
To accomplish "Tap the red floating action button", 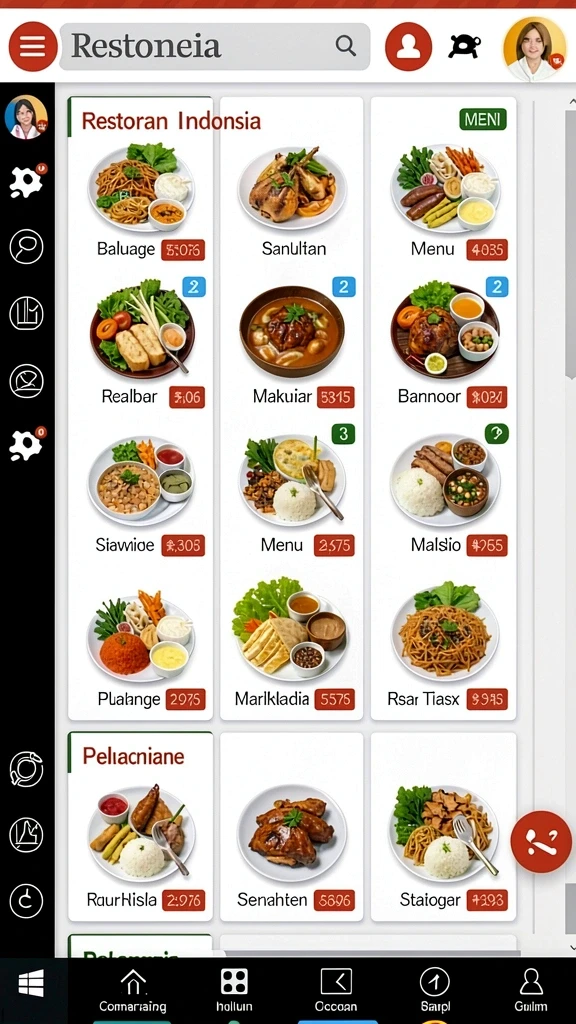I will 541,842.
